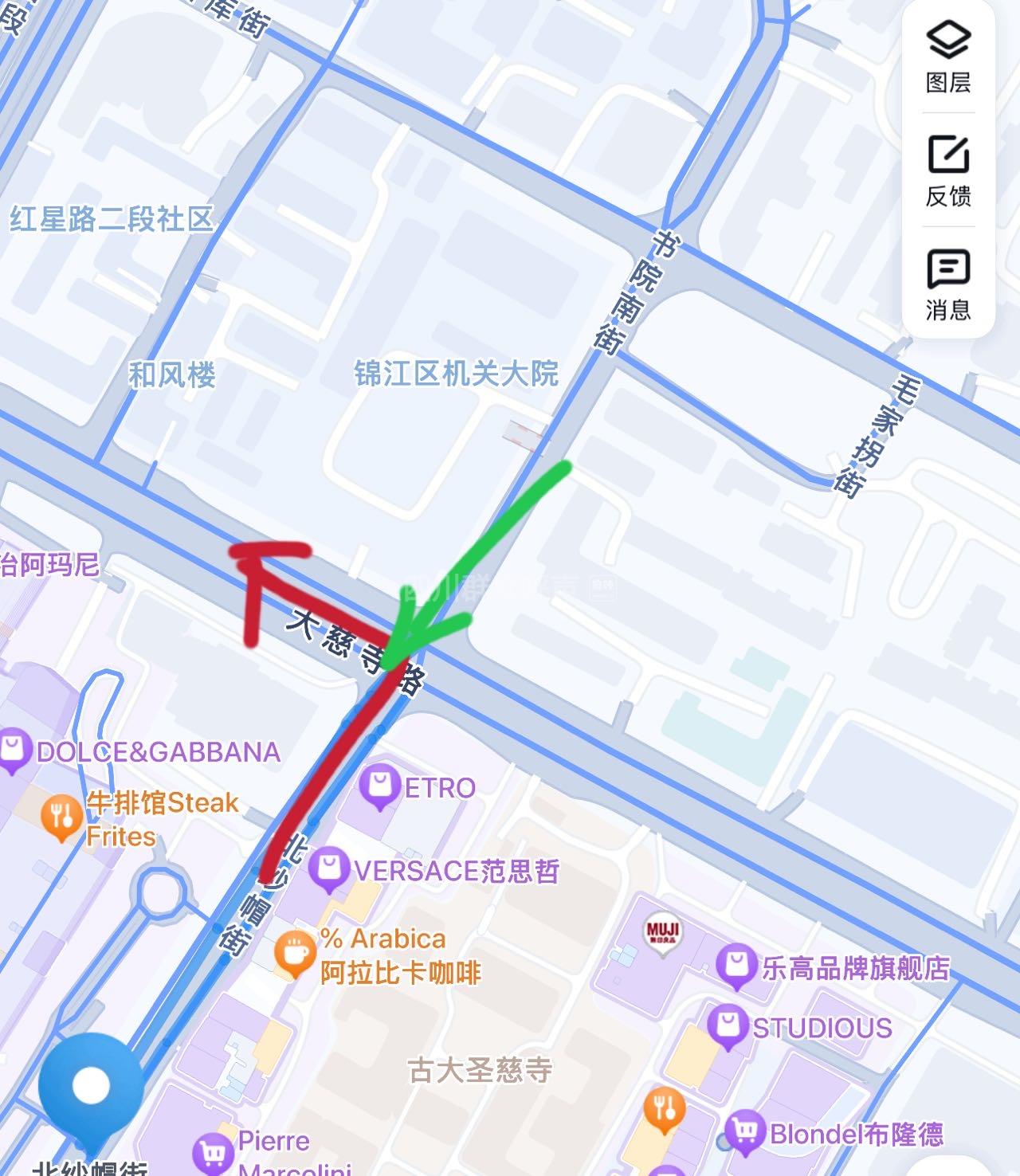Open the 乐高品牌旗舰店 shop marker
This screenshot has height=1176, width=1020.
tap(736, 967)
